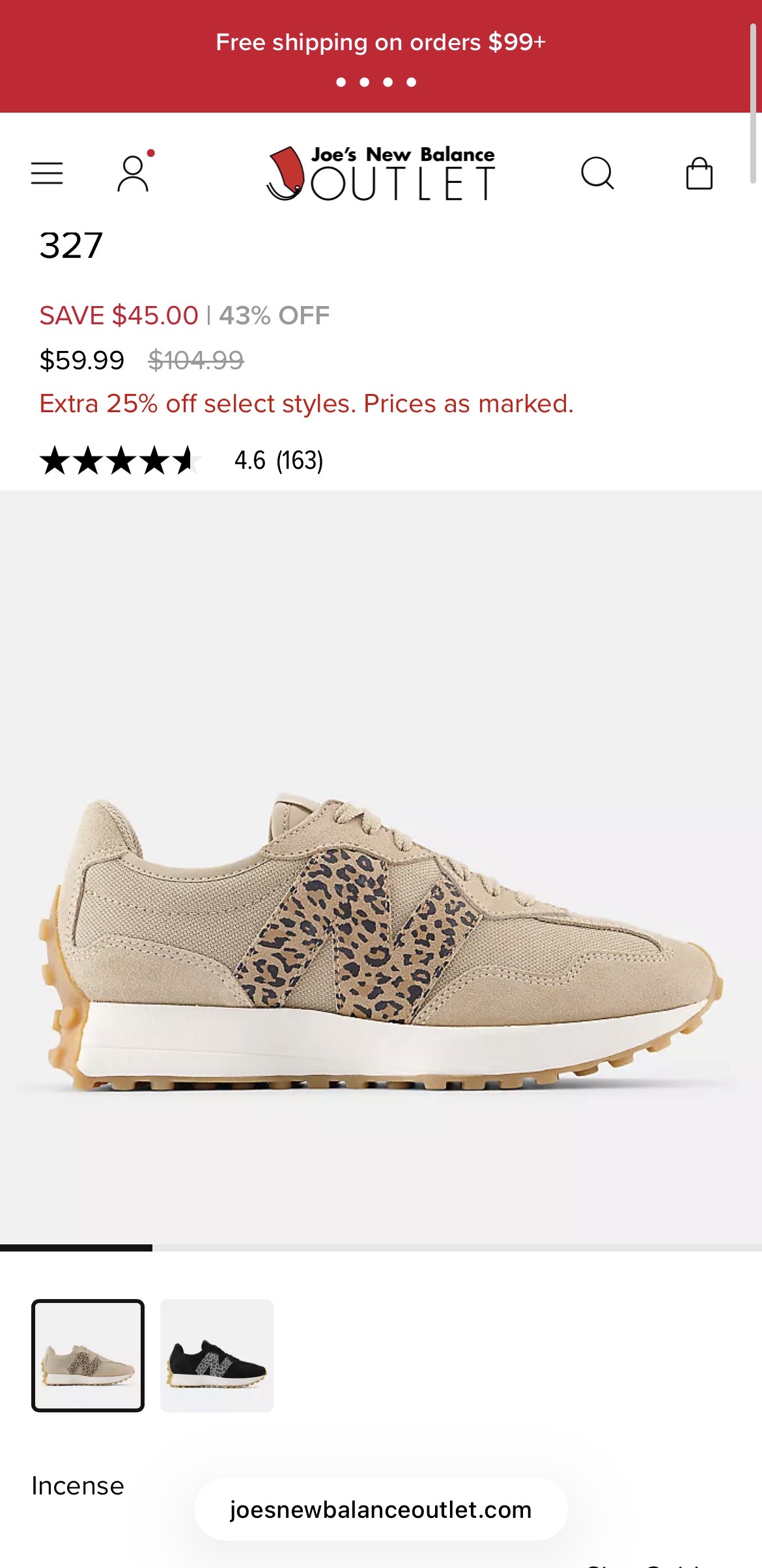Screen dimensions: 762x1568
Task: Enlarge the main shoe product image
Action: pos(381,938)
